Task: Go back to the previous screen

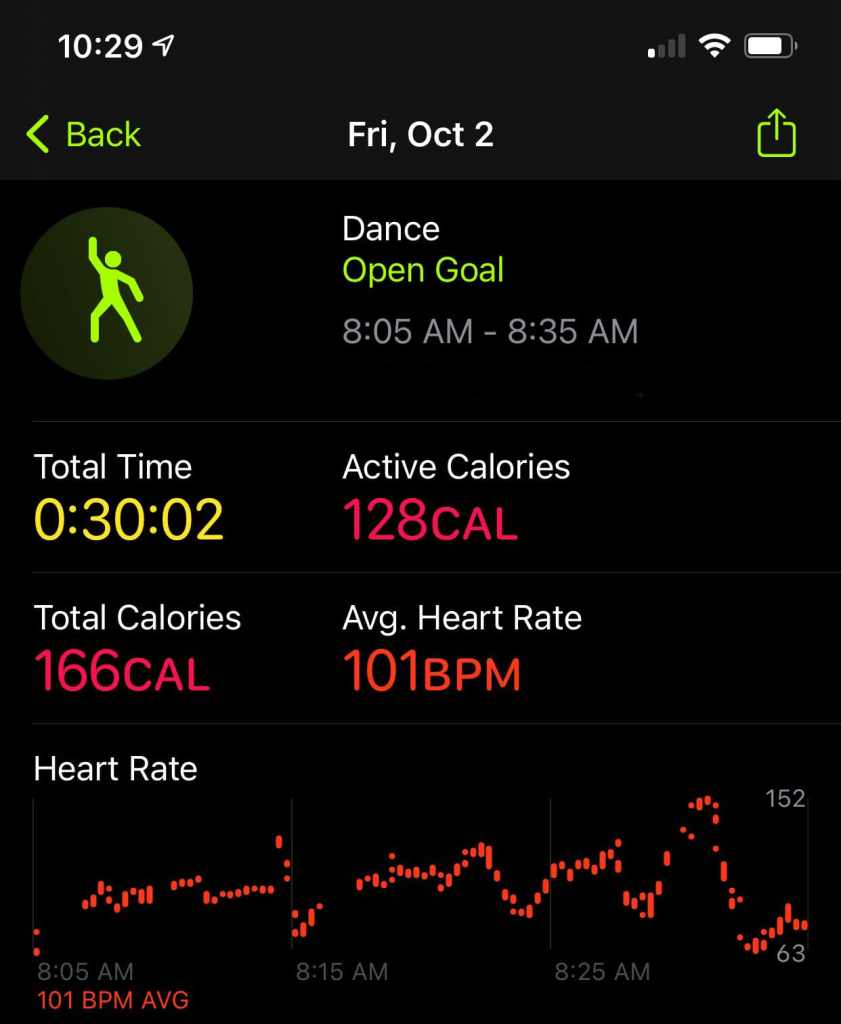Action: [84, 134]
